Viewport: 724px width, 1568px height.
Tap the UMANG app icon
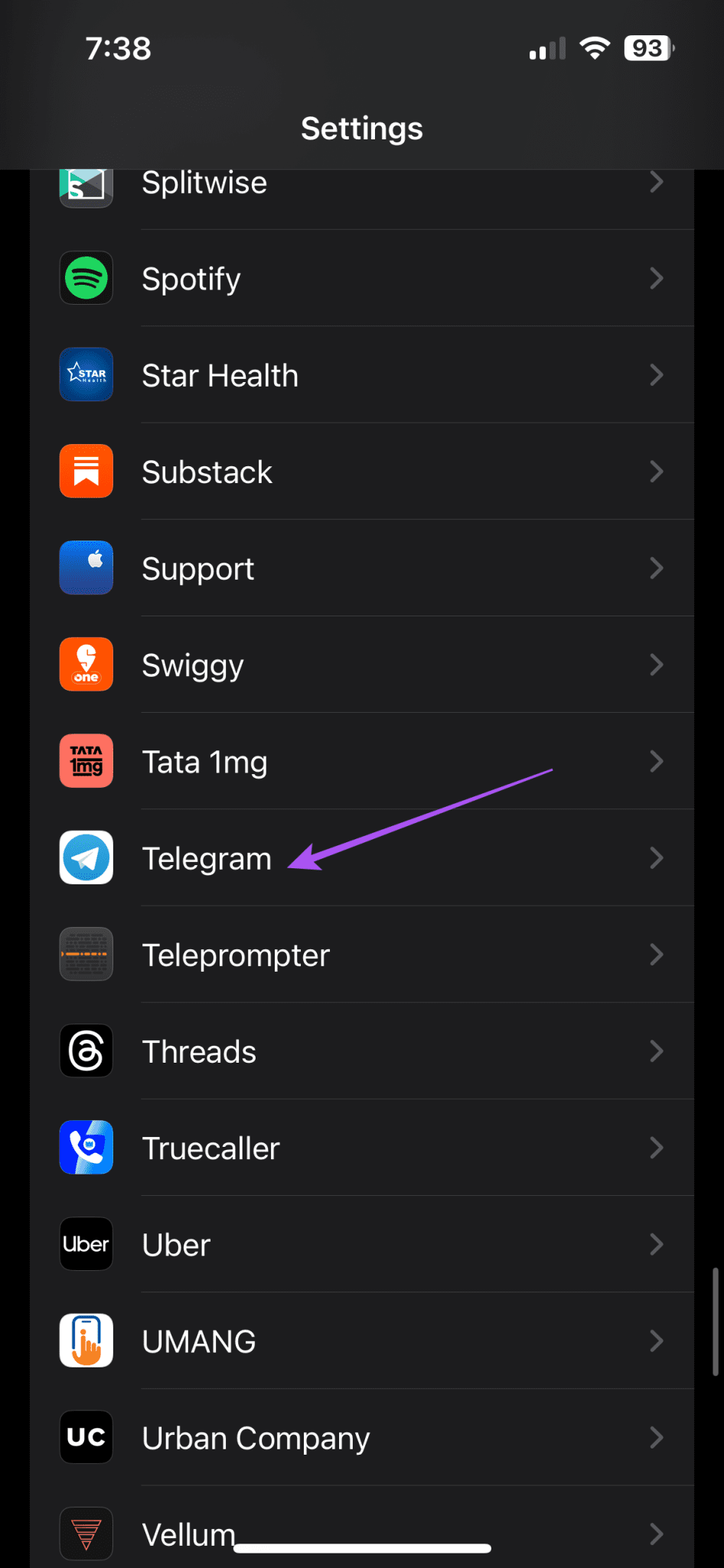(x=86, y=1340)
